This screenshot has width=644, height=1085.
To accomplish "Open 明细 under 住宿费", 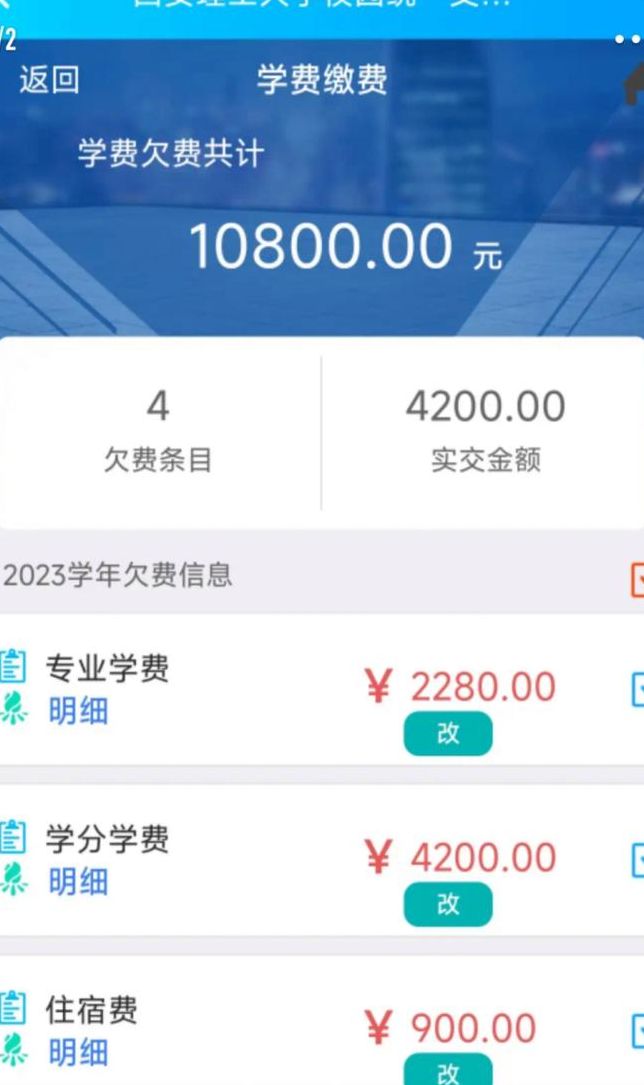I will 78,1052.
